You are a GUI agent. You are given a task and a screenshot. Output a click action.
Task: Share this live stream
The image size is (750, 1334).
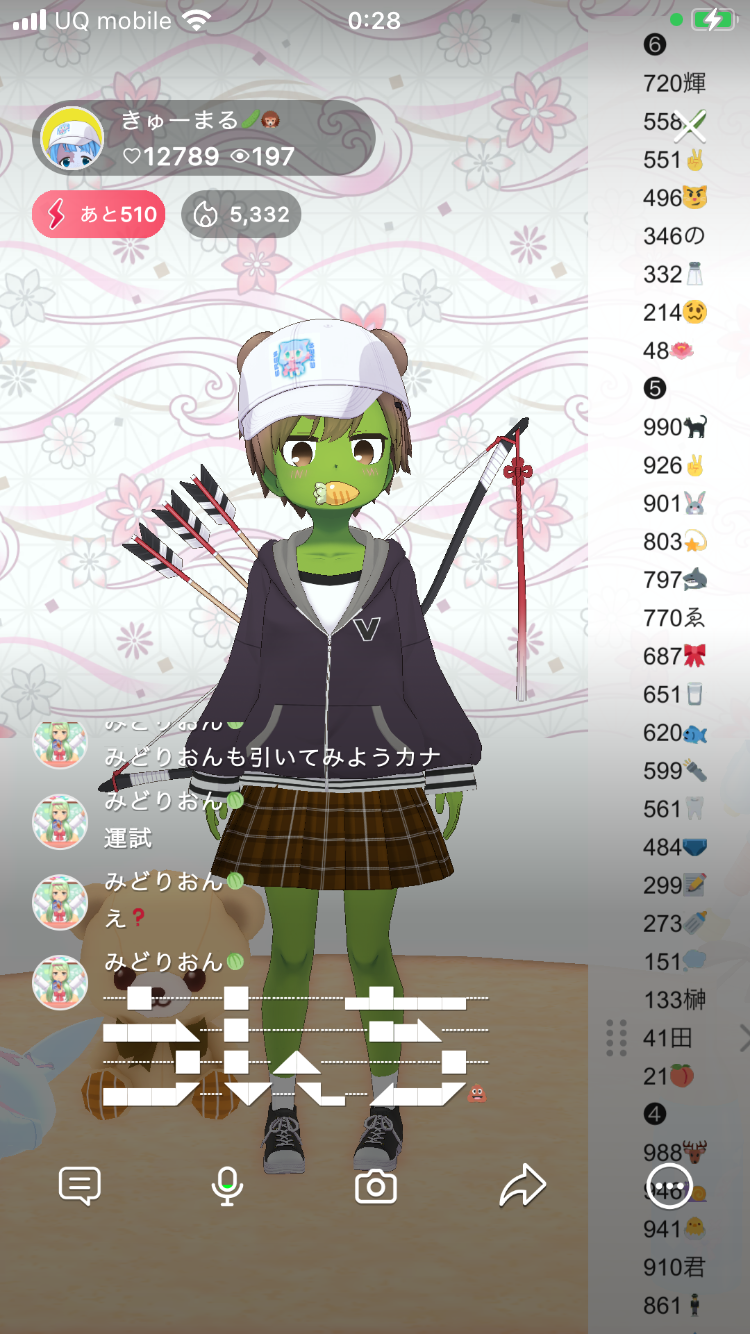tap(522, 1186)
